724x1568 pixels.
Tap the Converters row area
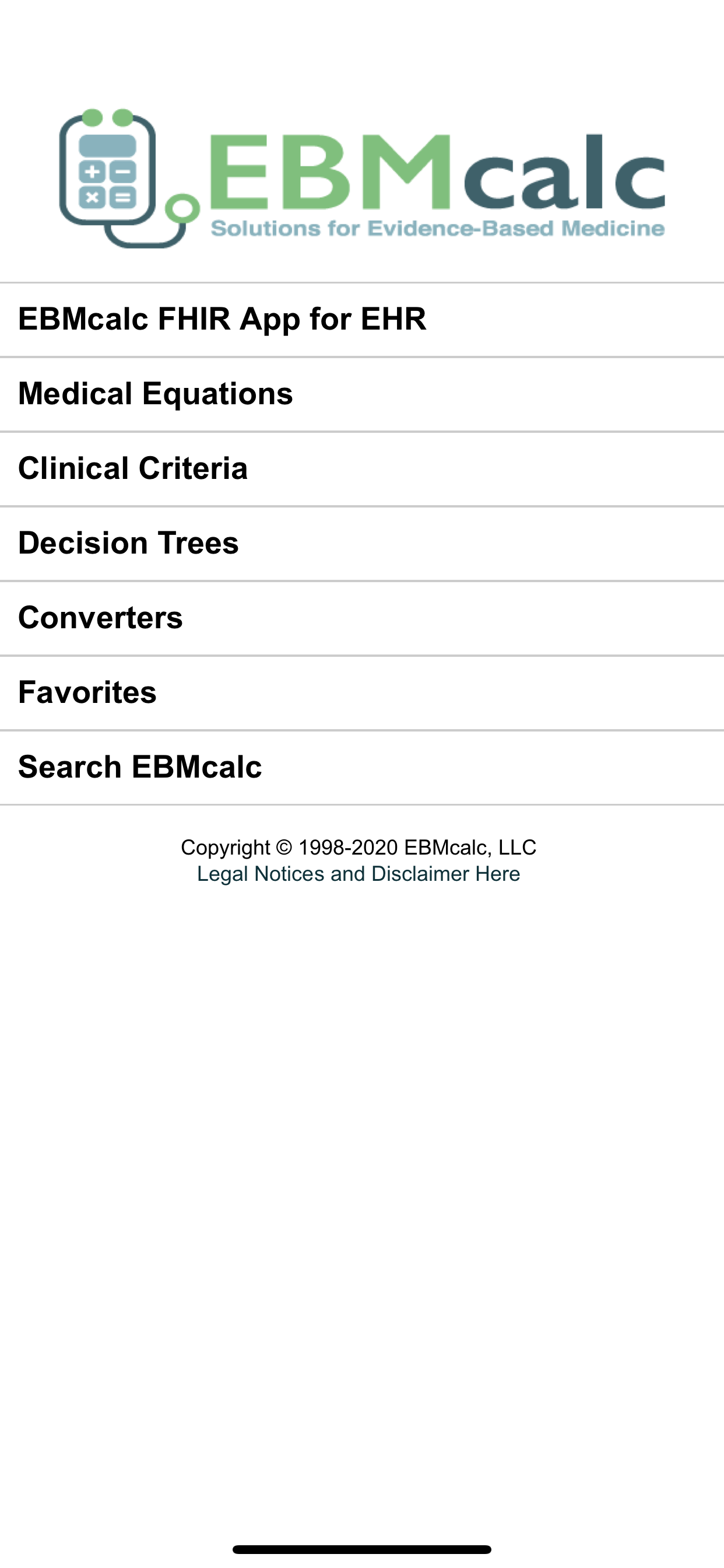coord(362,617)
